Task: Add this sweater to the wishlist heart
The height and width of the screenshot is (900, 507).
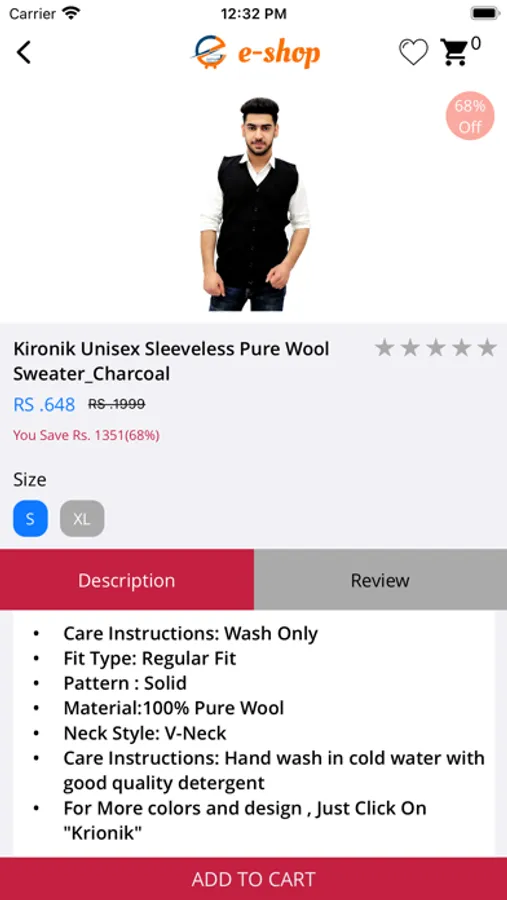Action: (413, 53)
